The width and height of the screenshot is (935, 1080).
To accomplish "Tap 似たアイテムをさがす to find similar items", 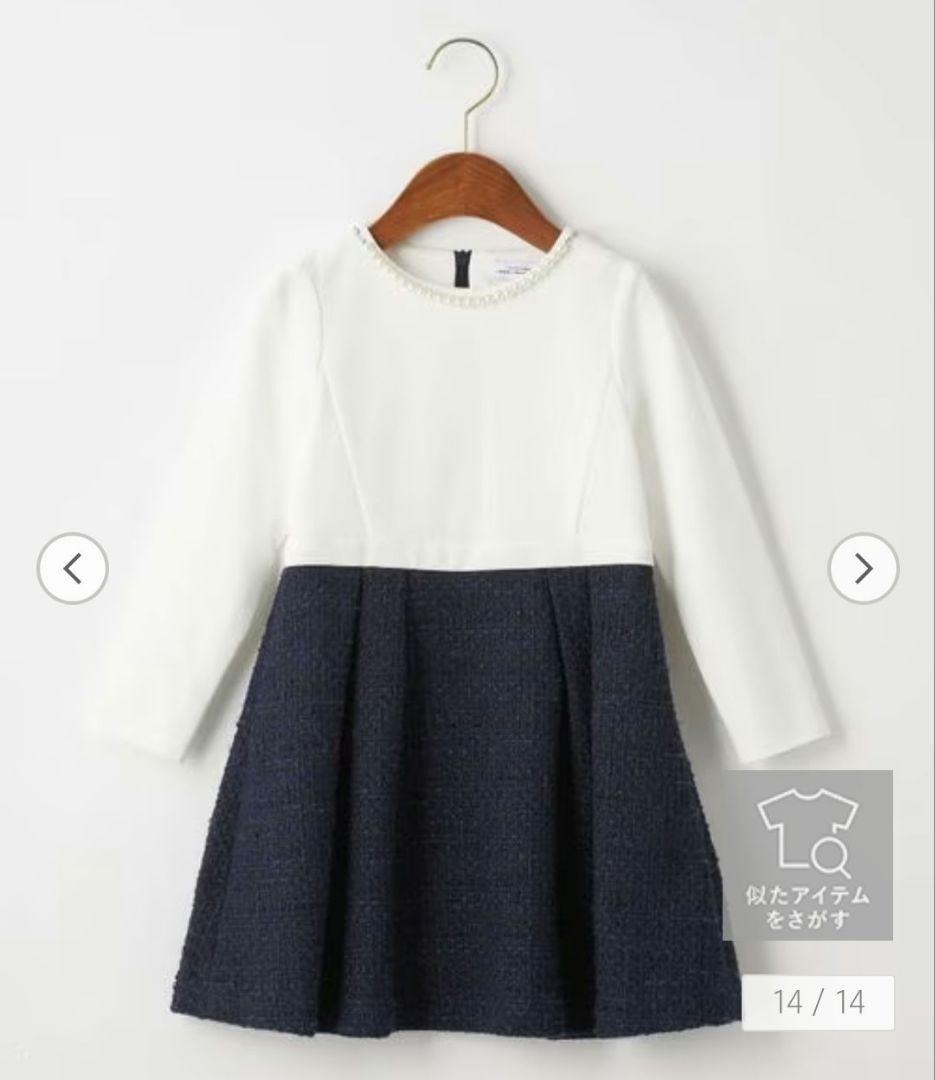I will [807, 855].
